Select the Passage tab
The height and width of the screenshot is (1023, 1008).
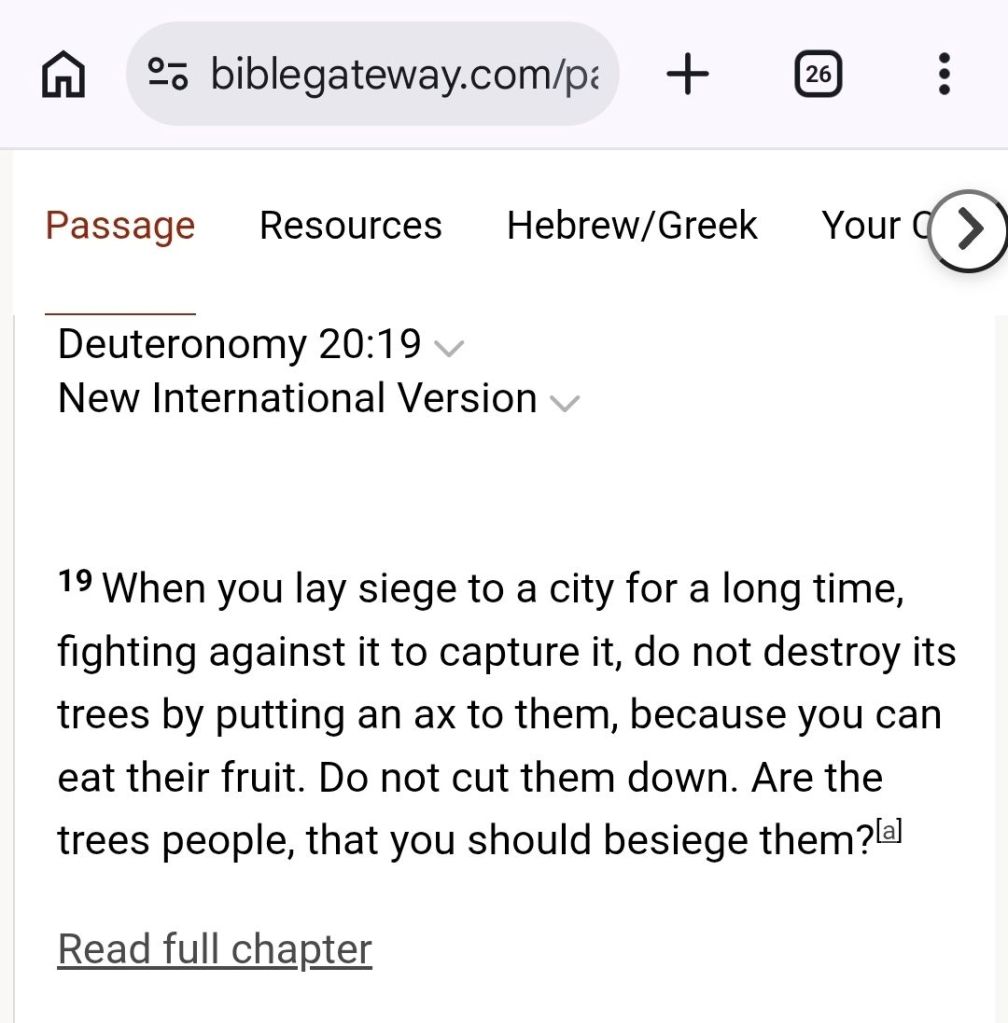coord(120,226)
